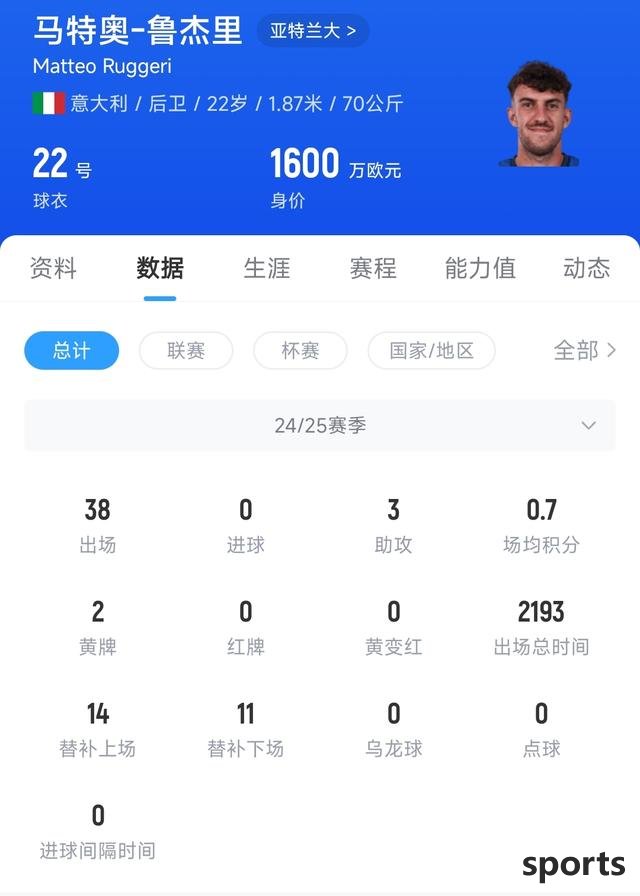This screenshot has height=896, width=640.
Task: Select the 国家/地区 filter chip
Action: tap(431, 351)
